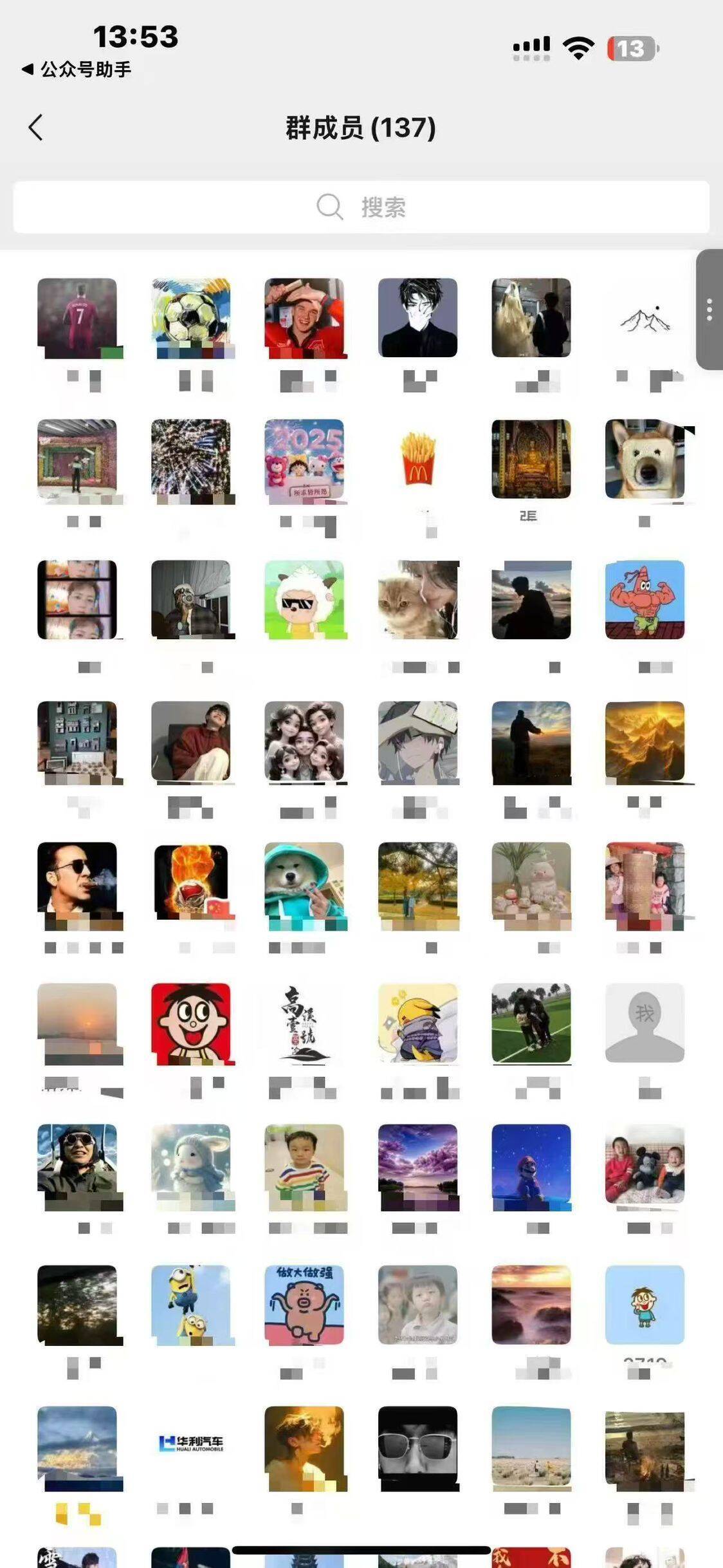Image resolution: width=723 pixels, height=1568 pixels.
Task: Return to 公众号助手 via status bar link
Action: pyautogui.click(x=77, y=69)
